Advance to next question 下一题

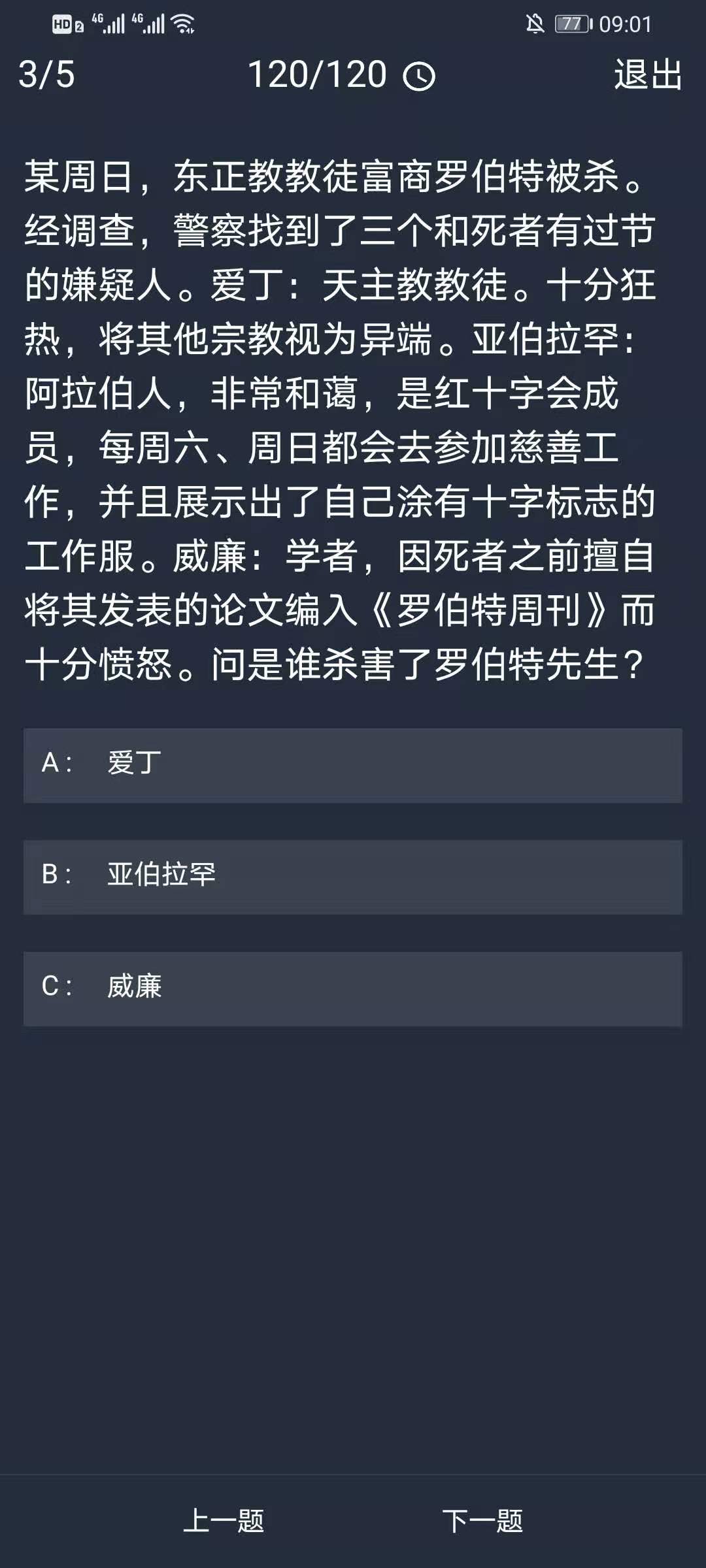click(x=482, y=1520)
